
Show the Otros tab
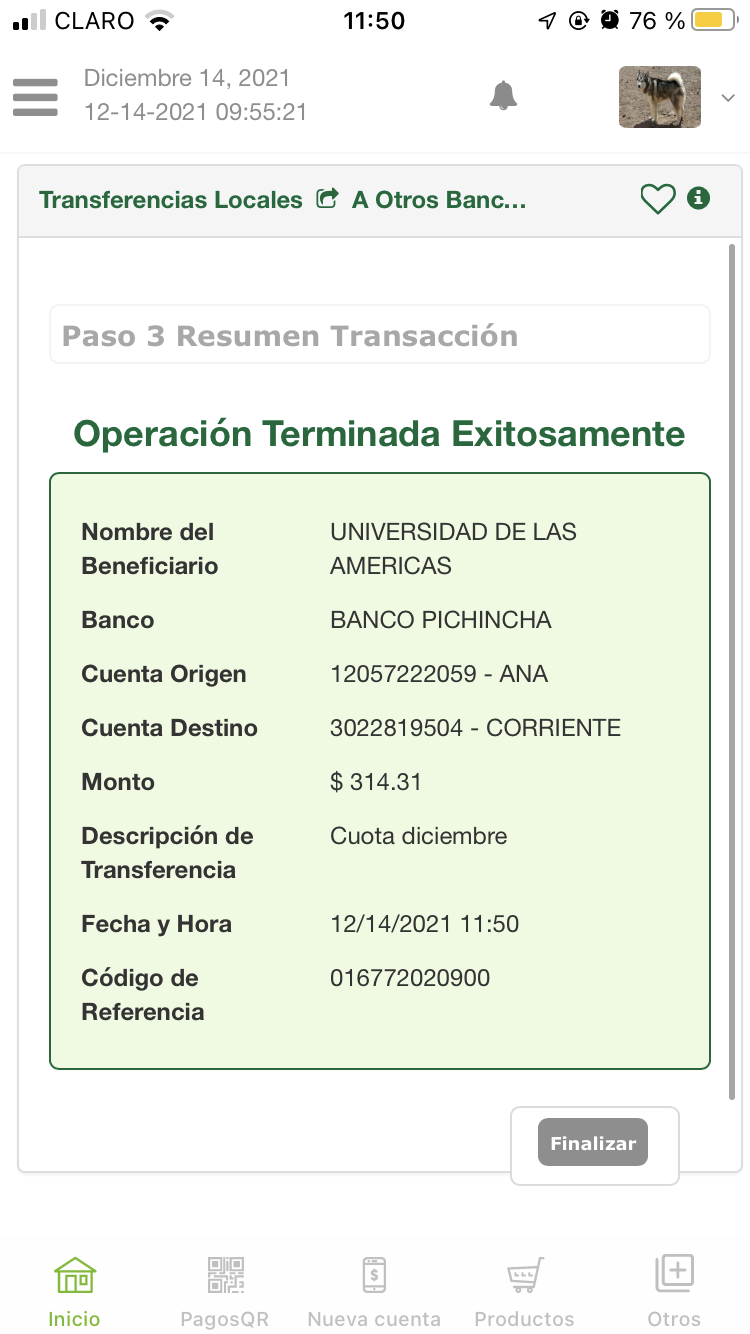tap(674, 1291)
